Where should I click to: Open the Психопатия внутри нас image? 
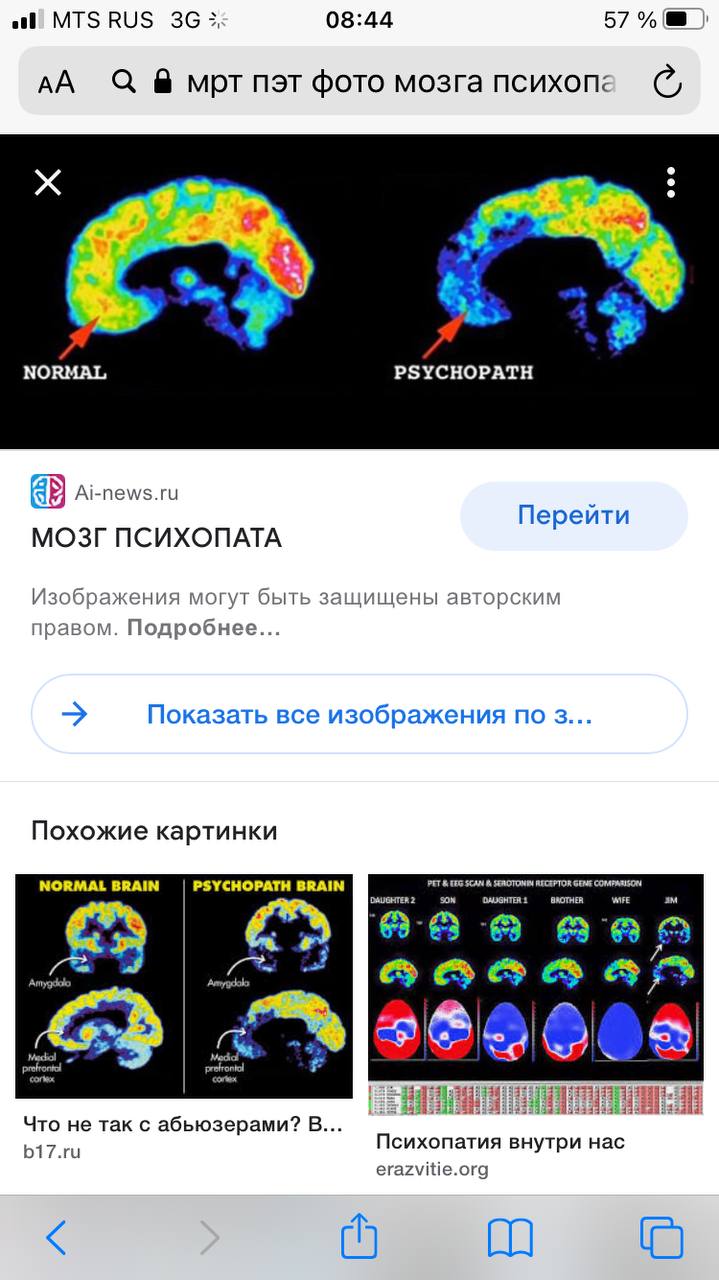(535, 994)
